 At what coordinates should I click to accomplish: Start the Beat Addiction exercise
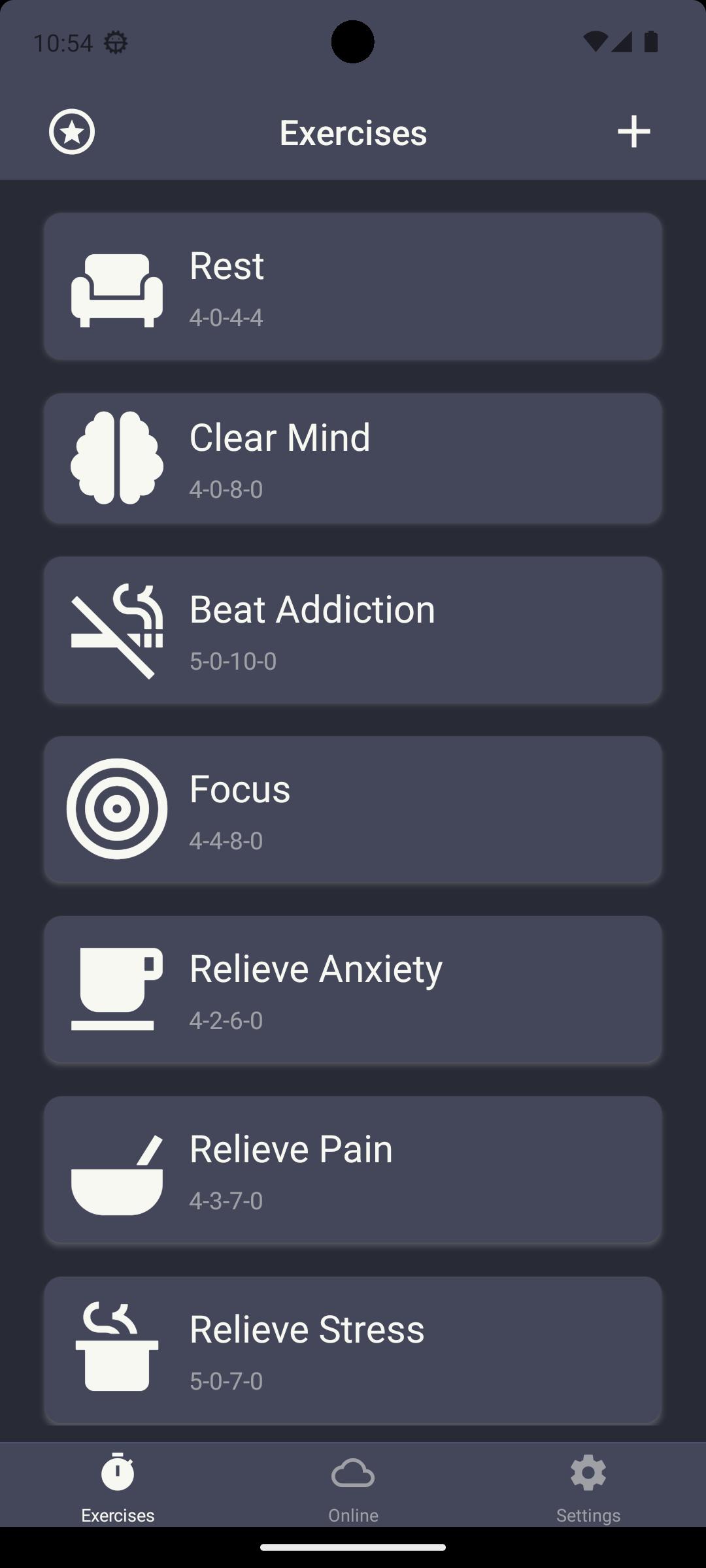coord(353,630)
